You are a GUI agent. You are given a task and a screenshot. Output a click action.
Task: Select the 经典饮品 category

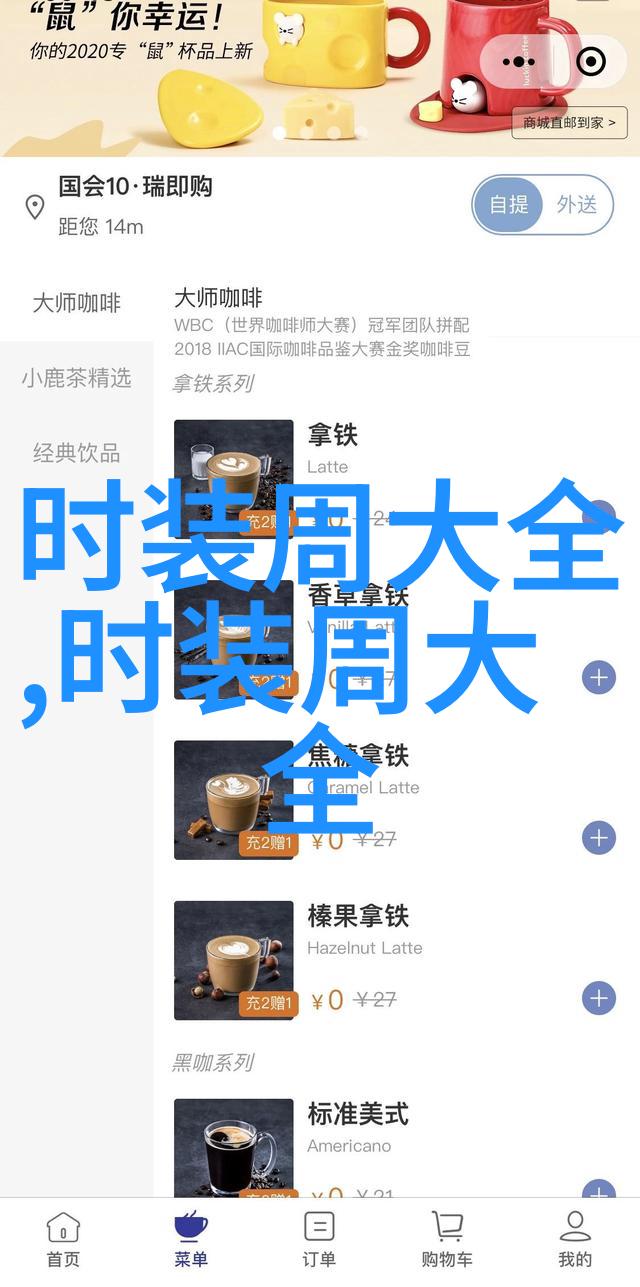pyautogui.click(x=76, y=453)
